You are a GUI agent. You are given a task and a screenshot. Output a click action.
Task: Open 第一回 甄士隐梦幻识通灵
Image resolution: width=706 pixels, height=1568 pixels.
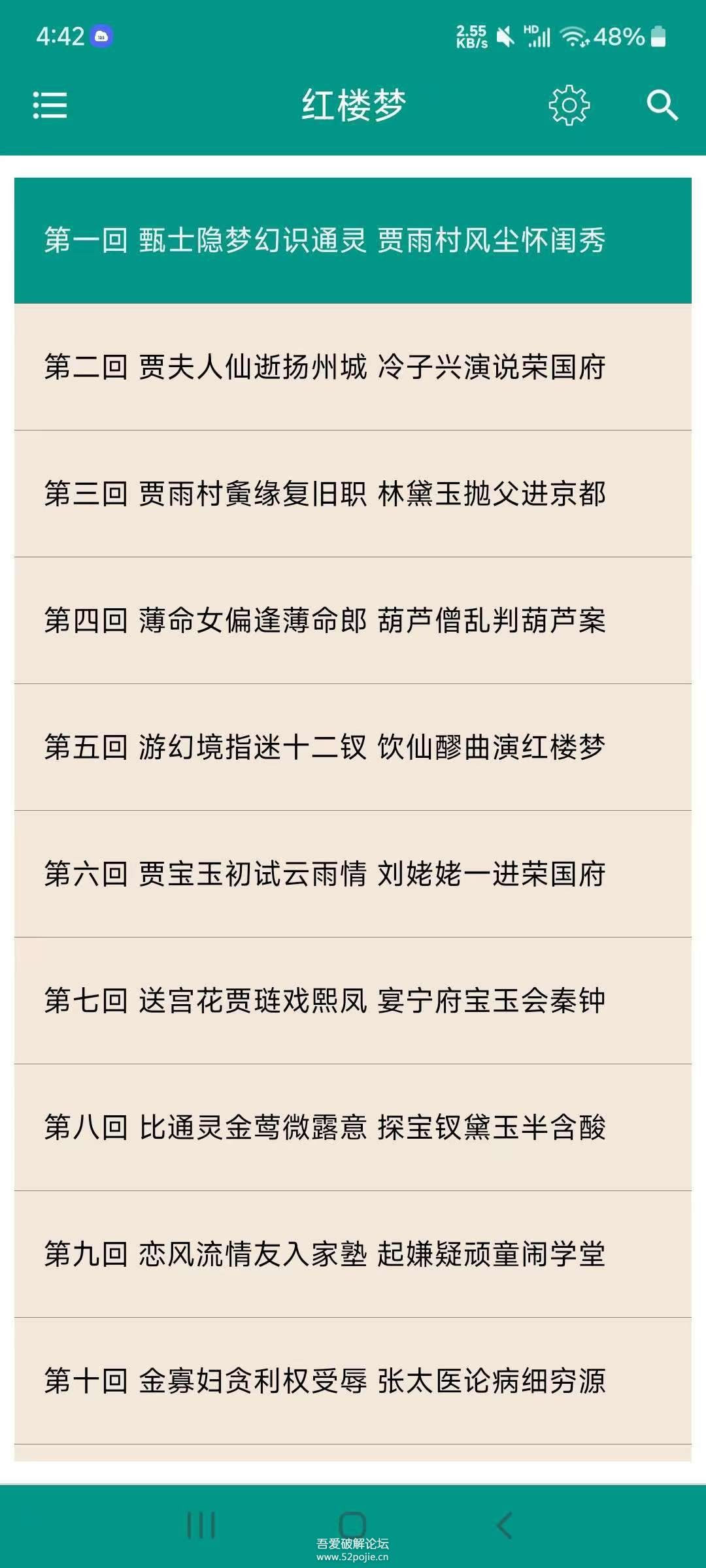(353, 240)
